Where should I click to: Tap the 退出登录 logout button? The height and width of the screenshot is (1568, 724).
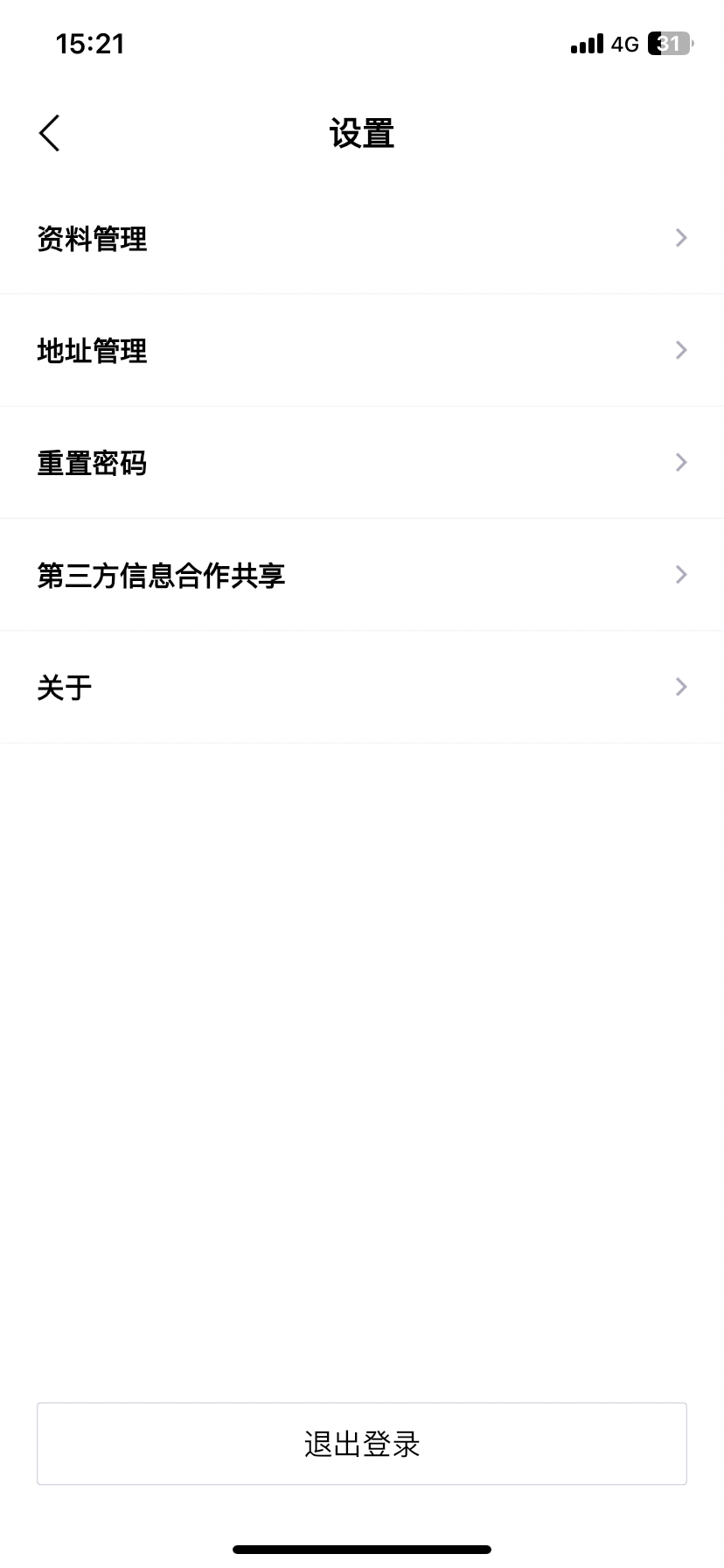coord(362,1444)
